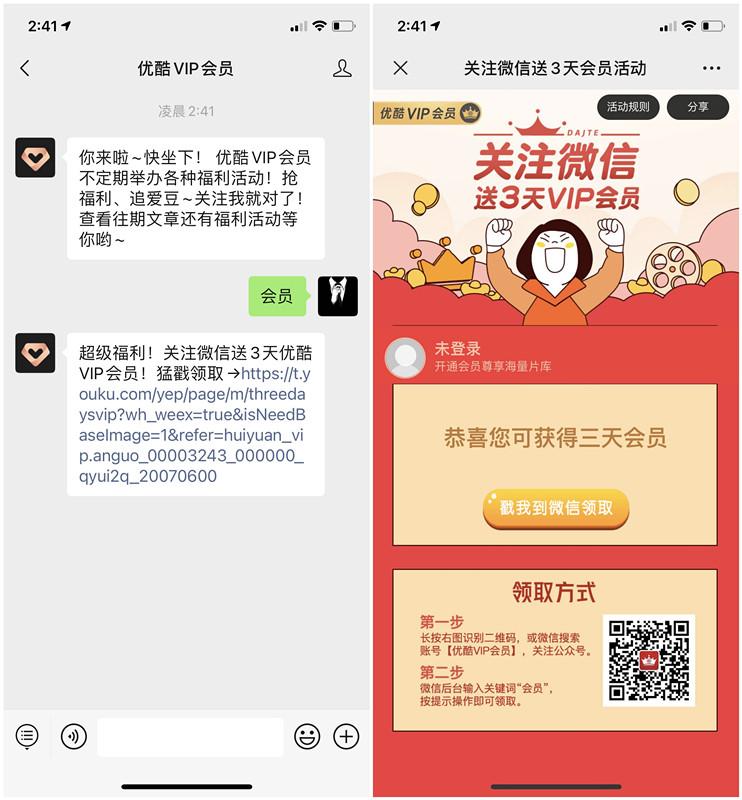Open the three-dot overflow menu
The image size is (742, 800).
point(711,68)
